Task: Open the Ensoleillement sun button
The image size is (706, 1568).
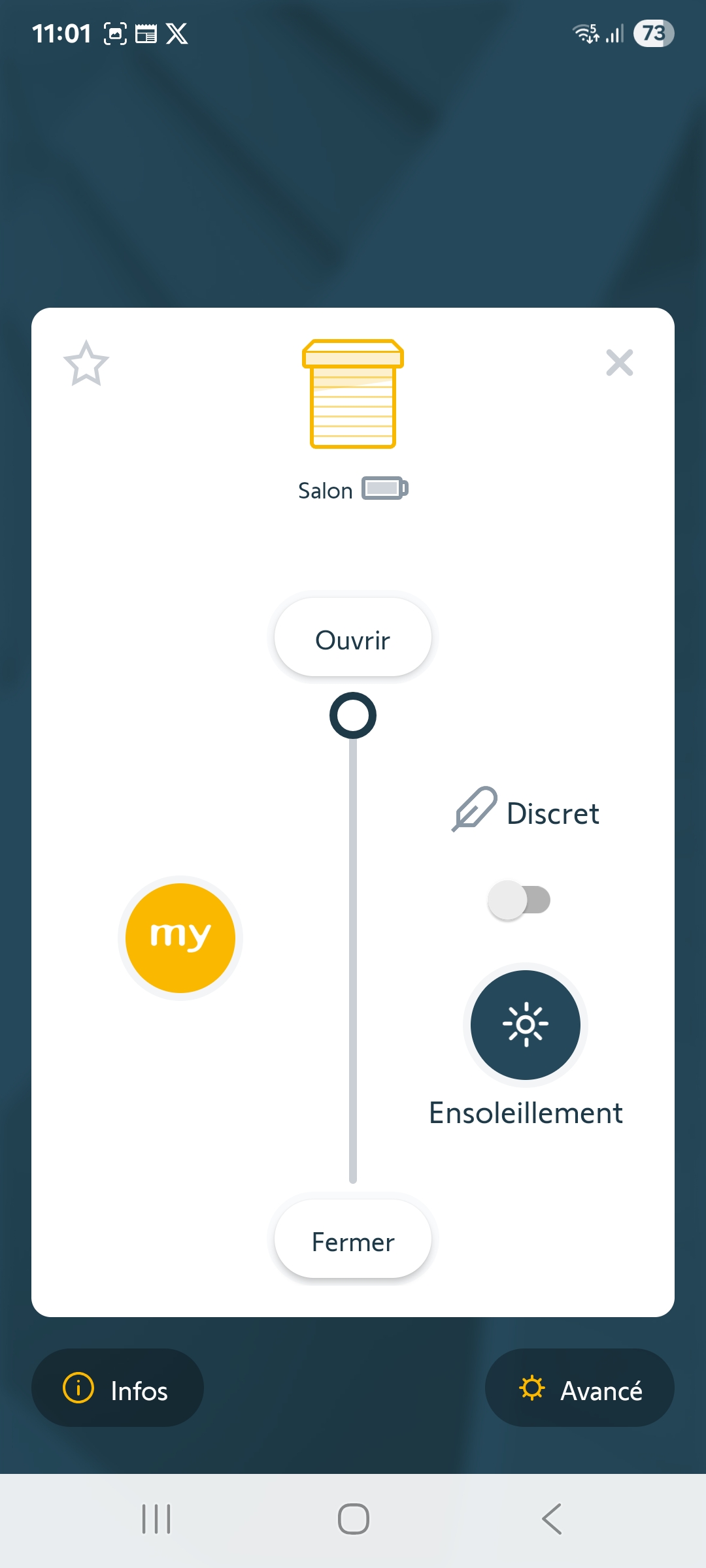Action: point(526,1024)
